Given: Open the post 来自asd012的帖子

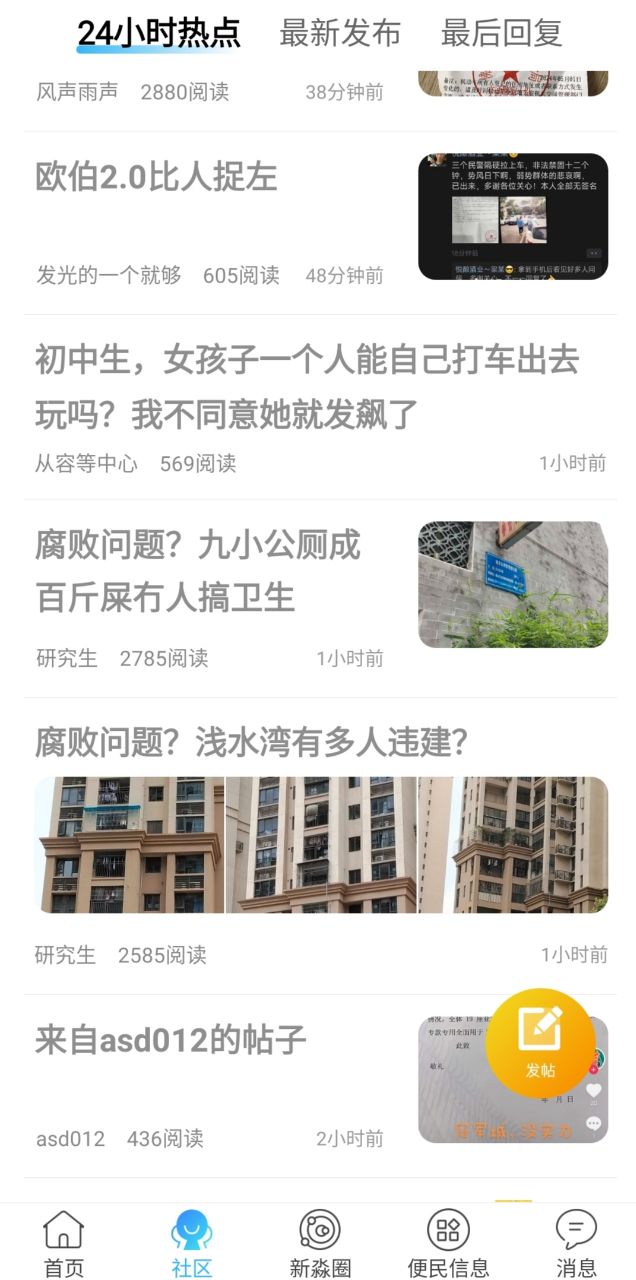Looking at the screenshot, I should 171,1041.
